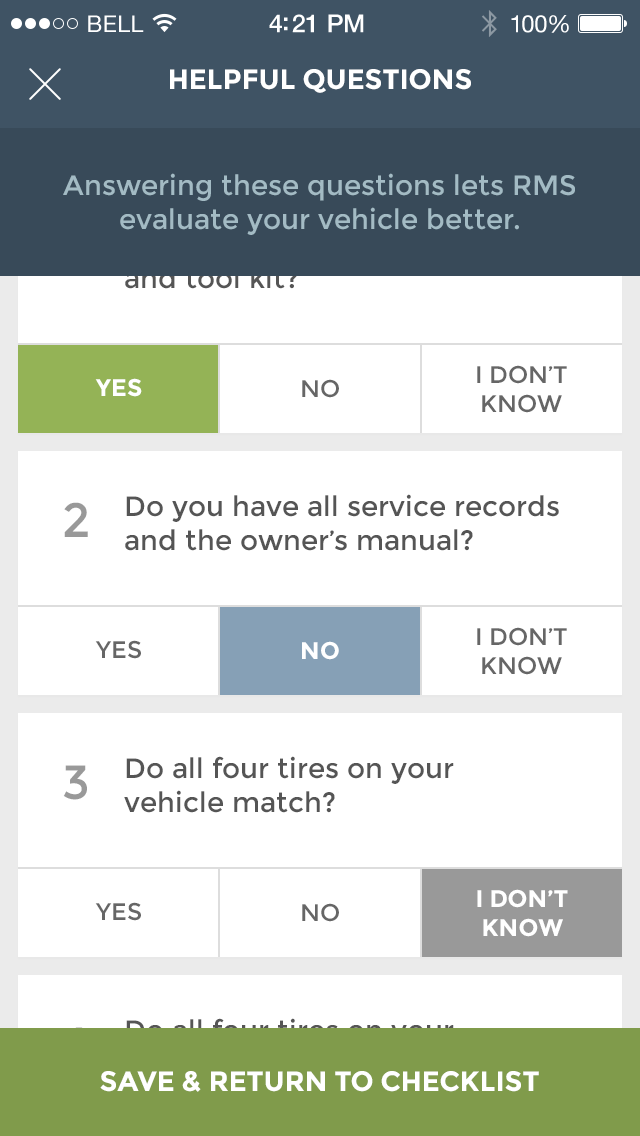The image size is (640, 1136).
Task: Choose I DON'T KNOW for tool kit question
Action: (521, 389)
